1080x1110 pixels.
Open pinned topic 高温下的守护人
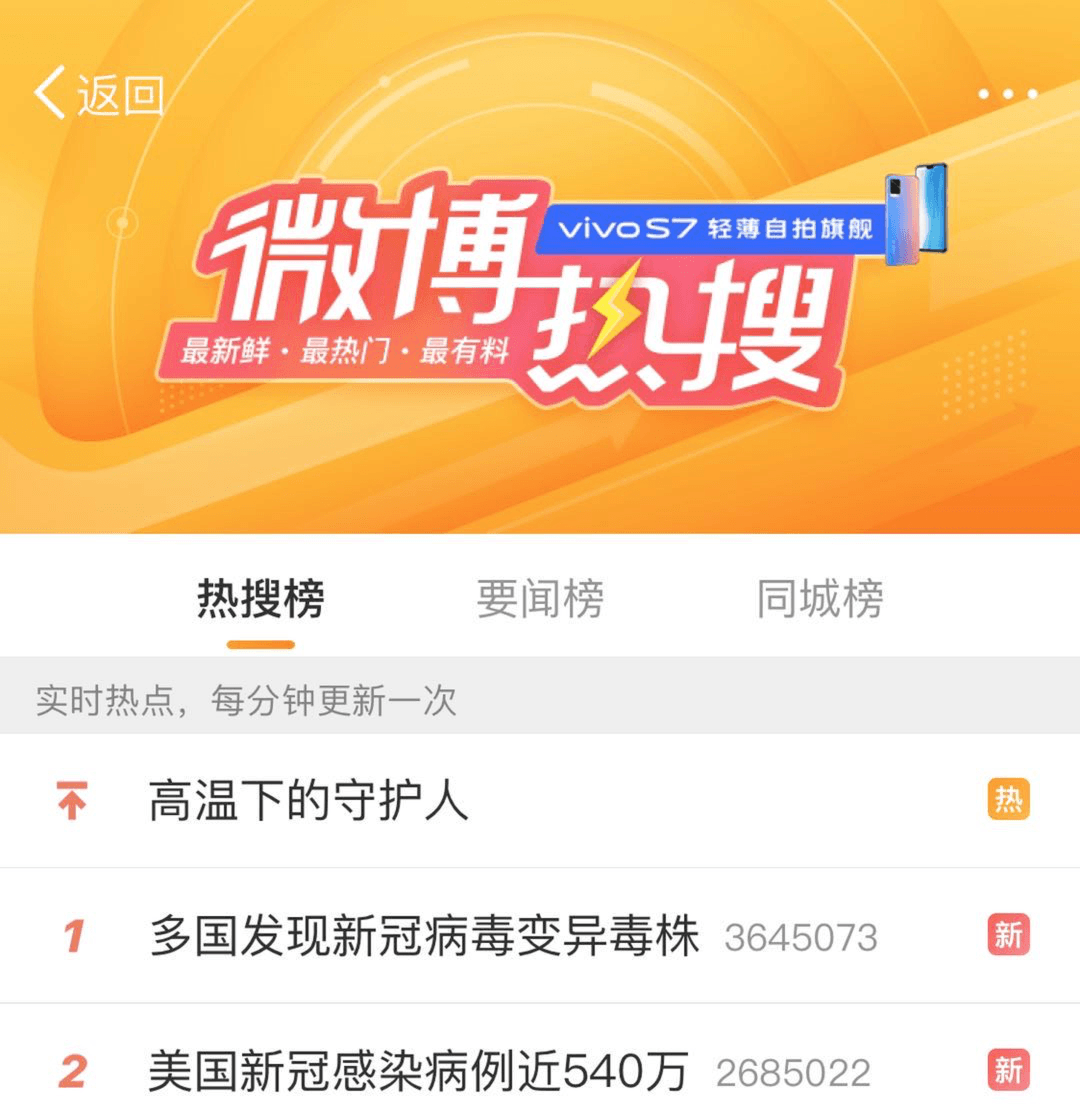308,801
